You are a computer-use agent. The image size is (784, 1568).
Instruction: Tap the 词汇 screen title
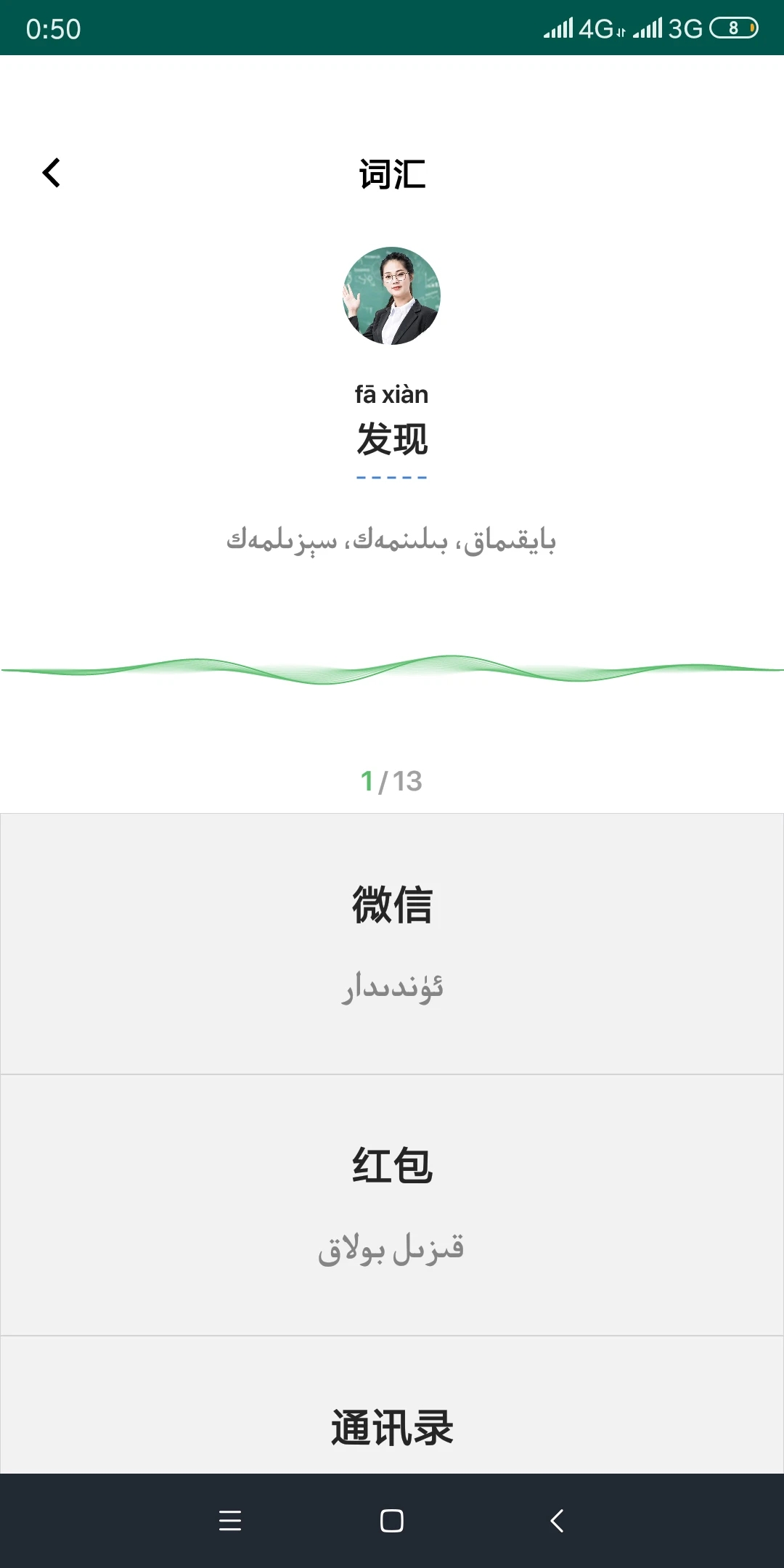pyautogui.click(x=392, y=174)
